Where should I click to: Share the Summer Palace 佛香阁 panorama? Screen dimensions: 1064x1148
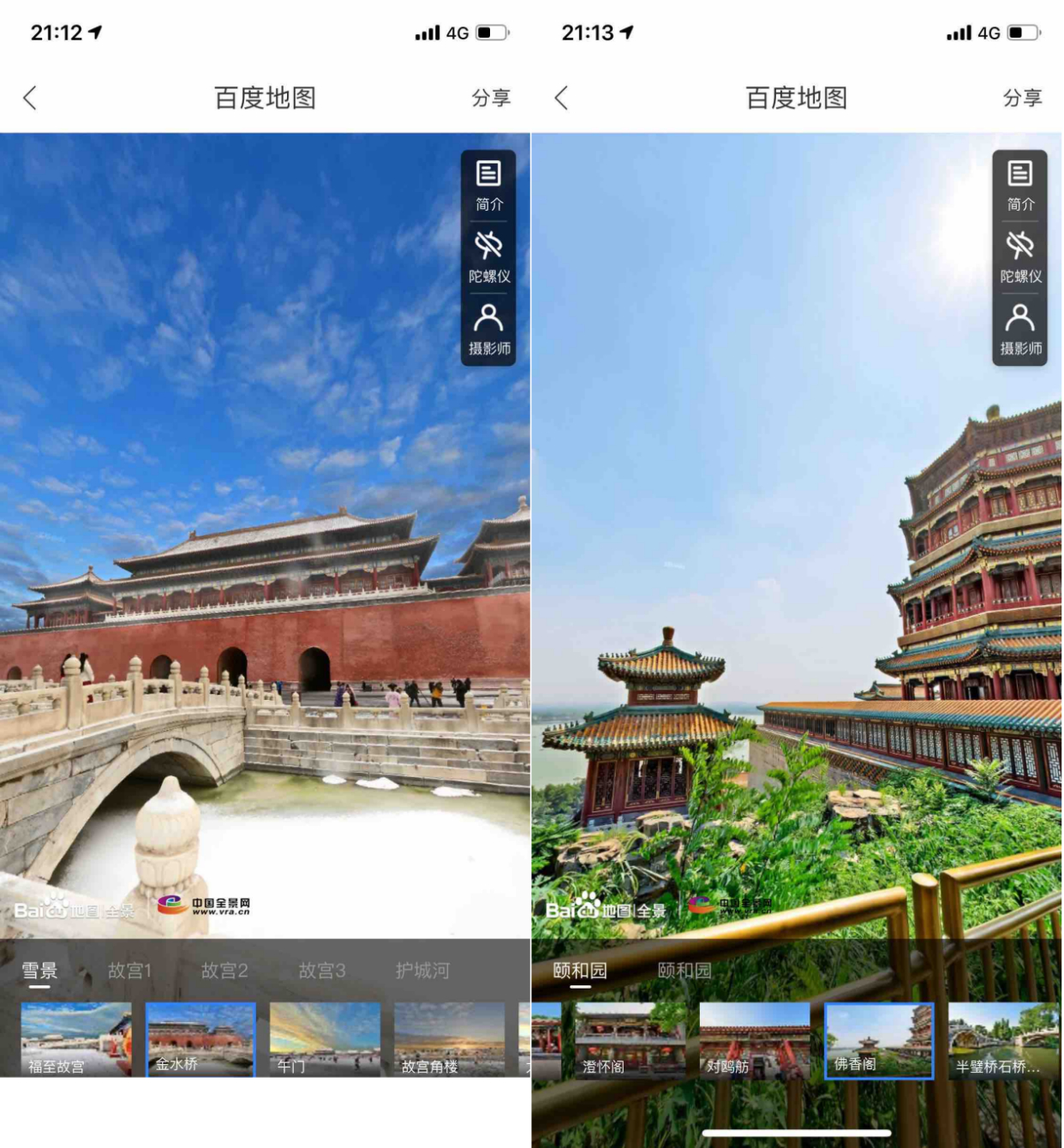coord(1022,98)
